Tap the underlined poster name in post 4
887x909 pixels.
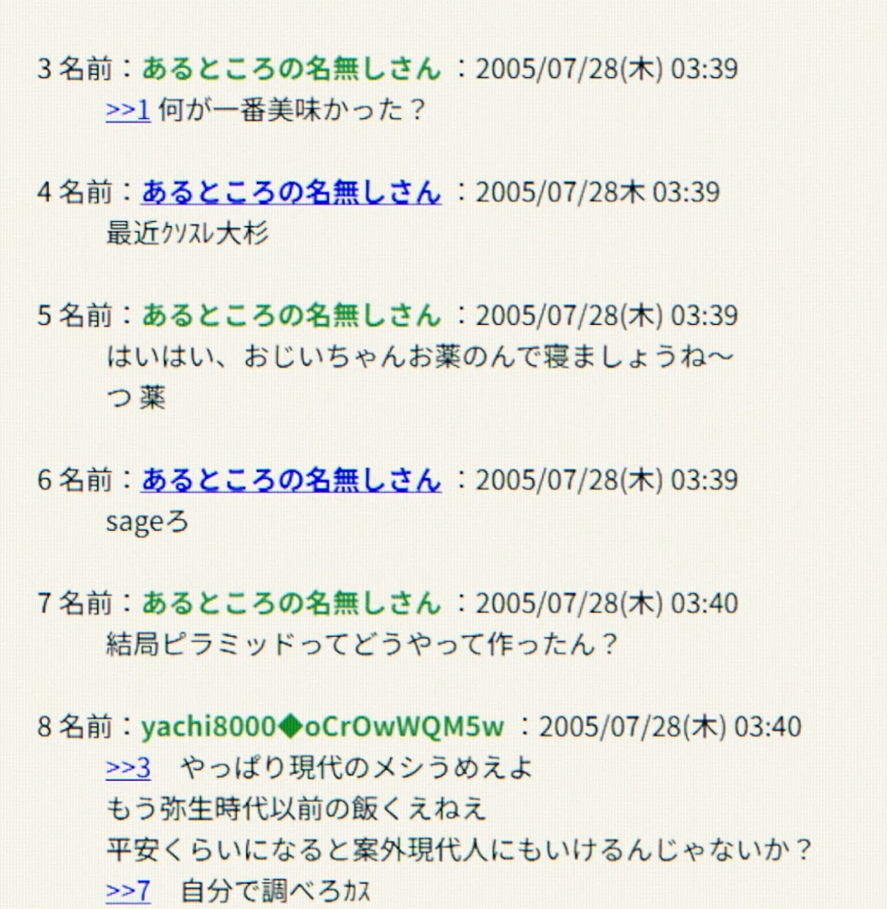pos(290,191)
